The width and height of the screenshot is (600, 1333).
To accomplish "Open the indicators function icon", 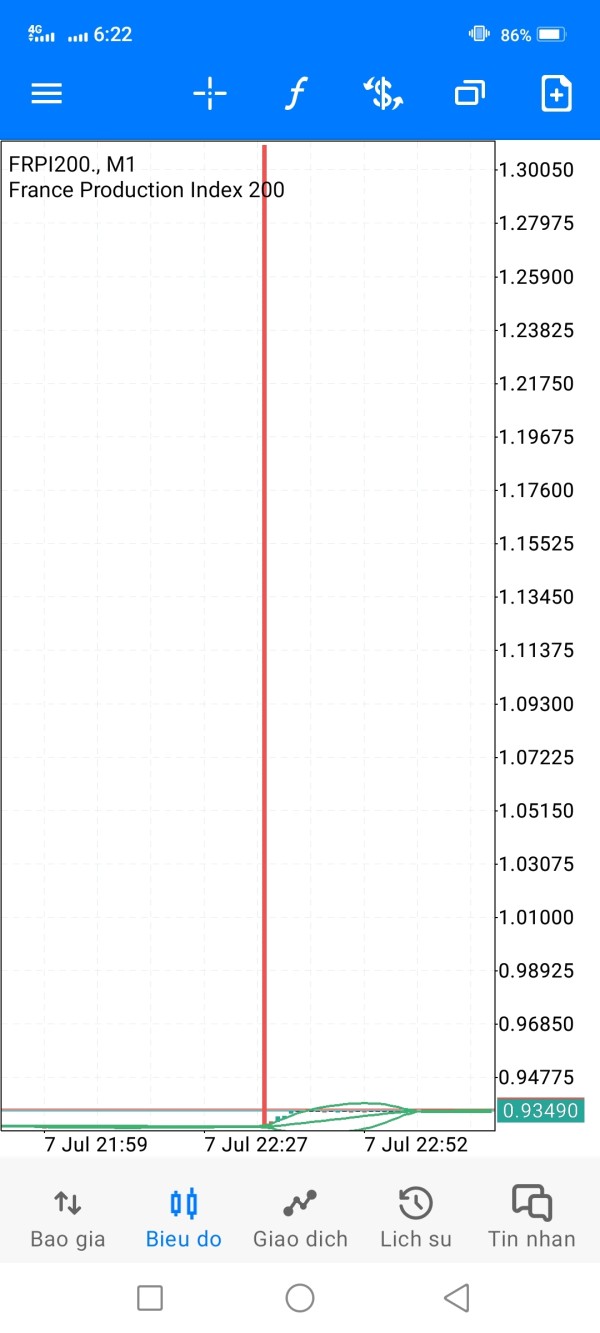I will click(295, 94).
